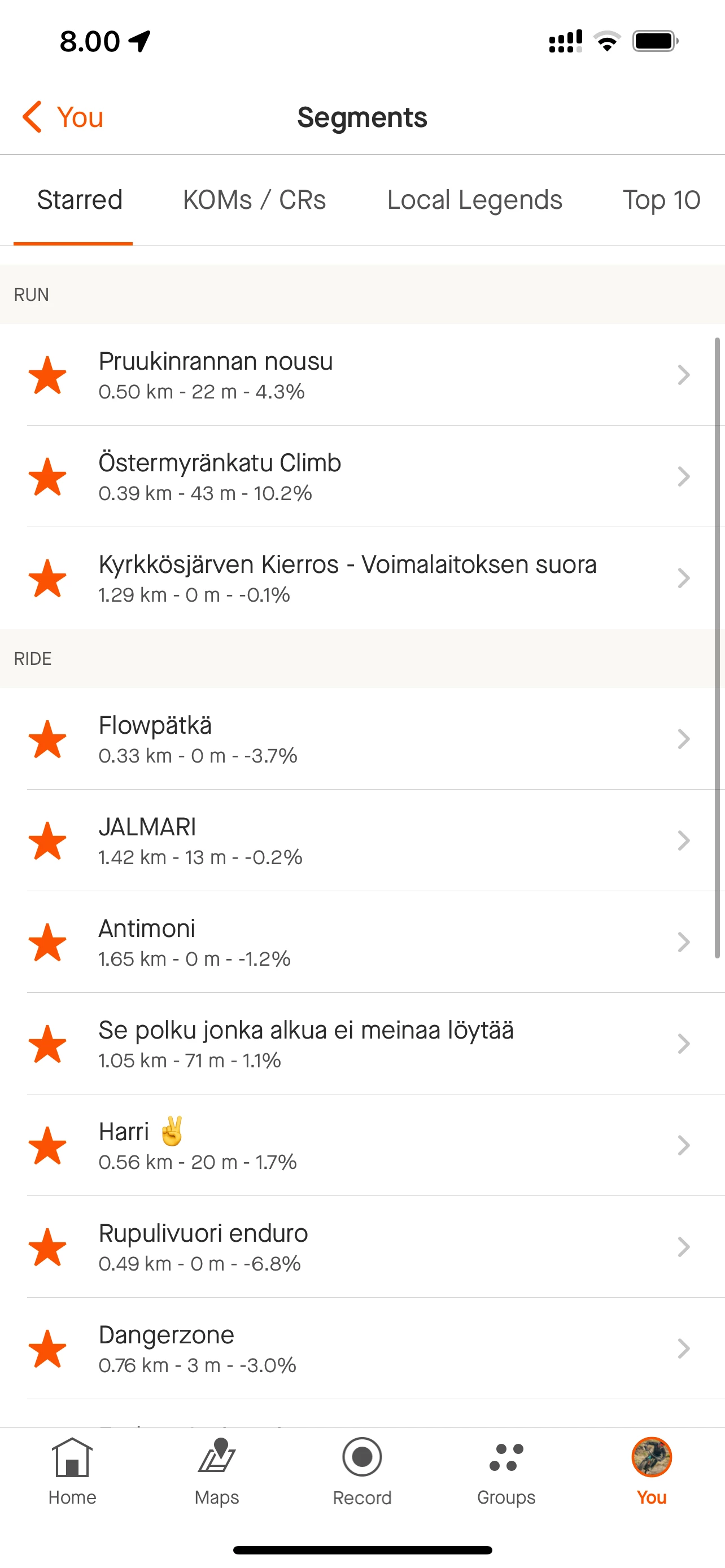The width and height of the screenshot is (725, 1568).
Task: Switch to the KOMs / CRs tab
Action: coord(254,200)
